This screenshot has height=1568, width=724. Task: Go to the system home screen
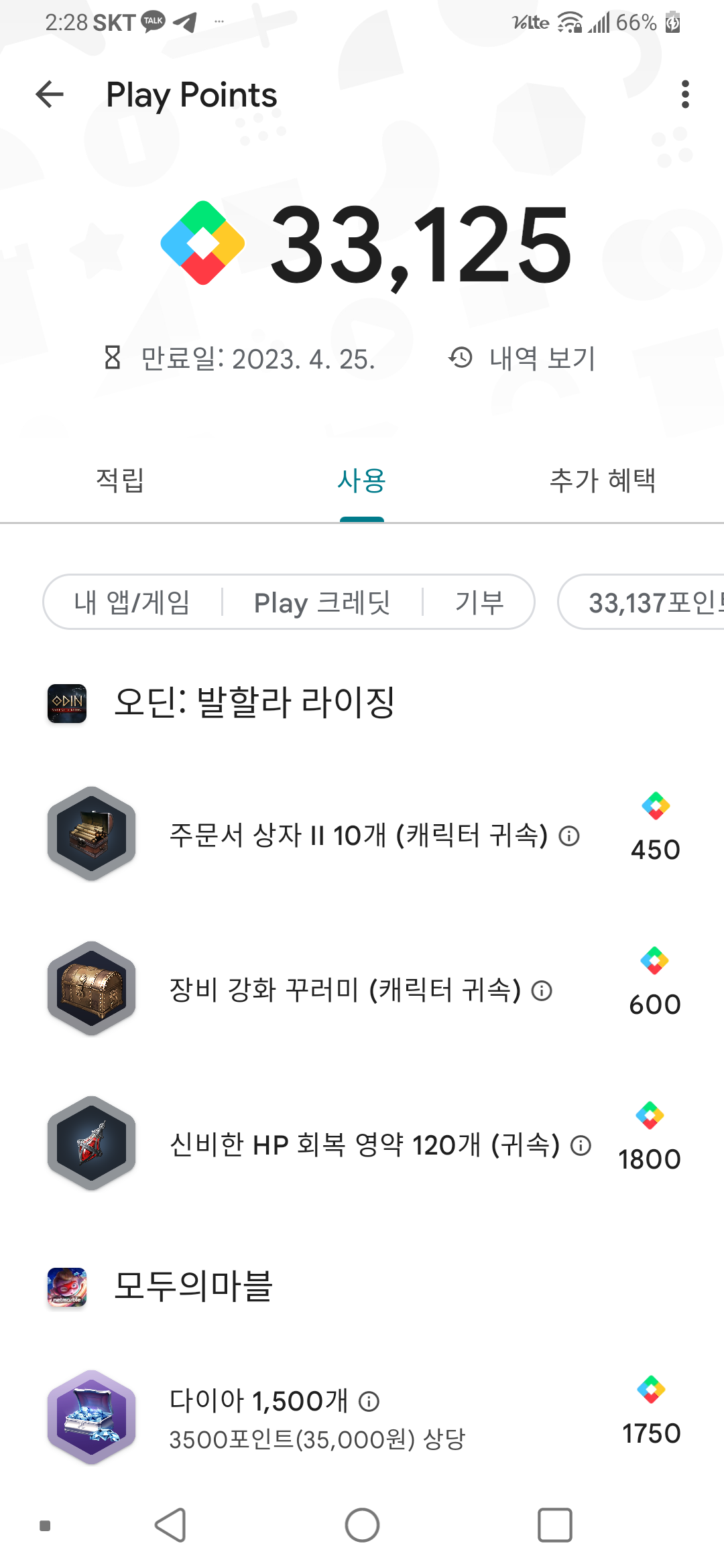pyautogui.click(x=362, y=1525)
